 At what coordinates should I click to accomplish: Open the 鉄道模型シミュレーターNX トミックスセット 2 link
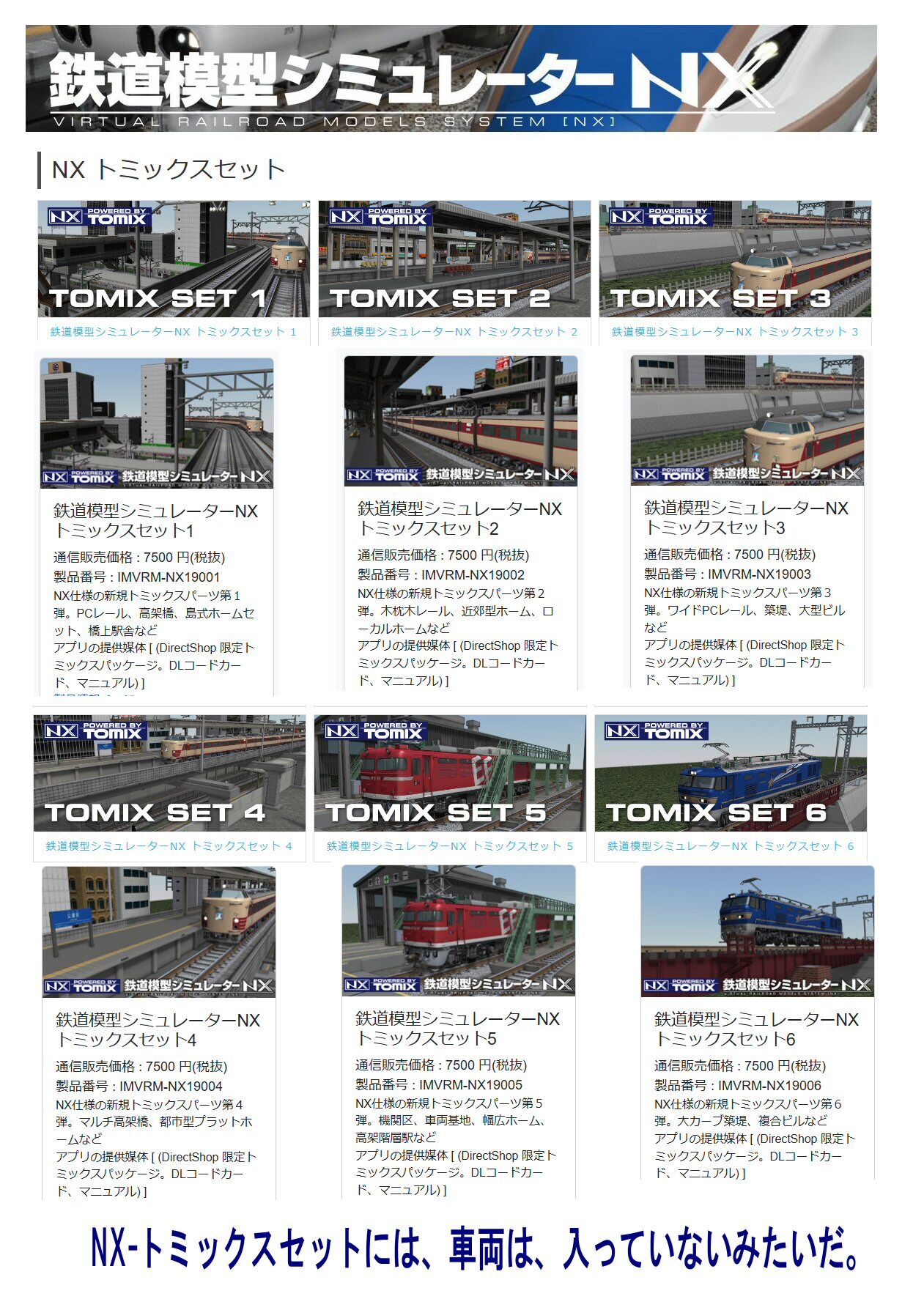point(453,334)
